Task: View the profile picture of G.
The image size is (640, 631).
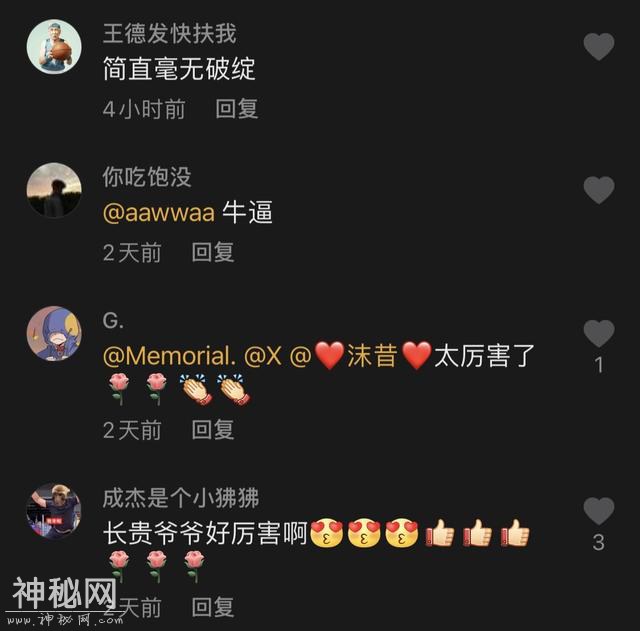Action: coord(53,334)
